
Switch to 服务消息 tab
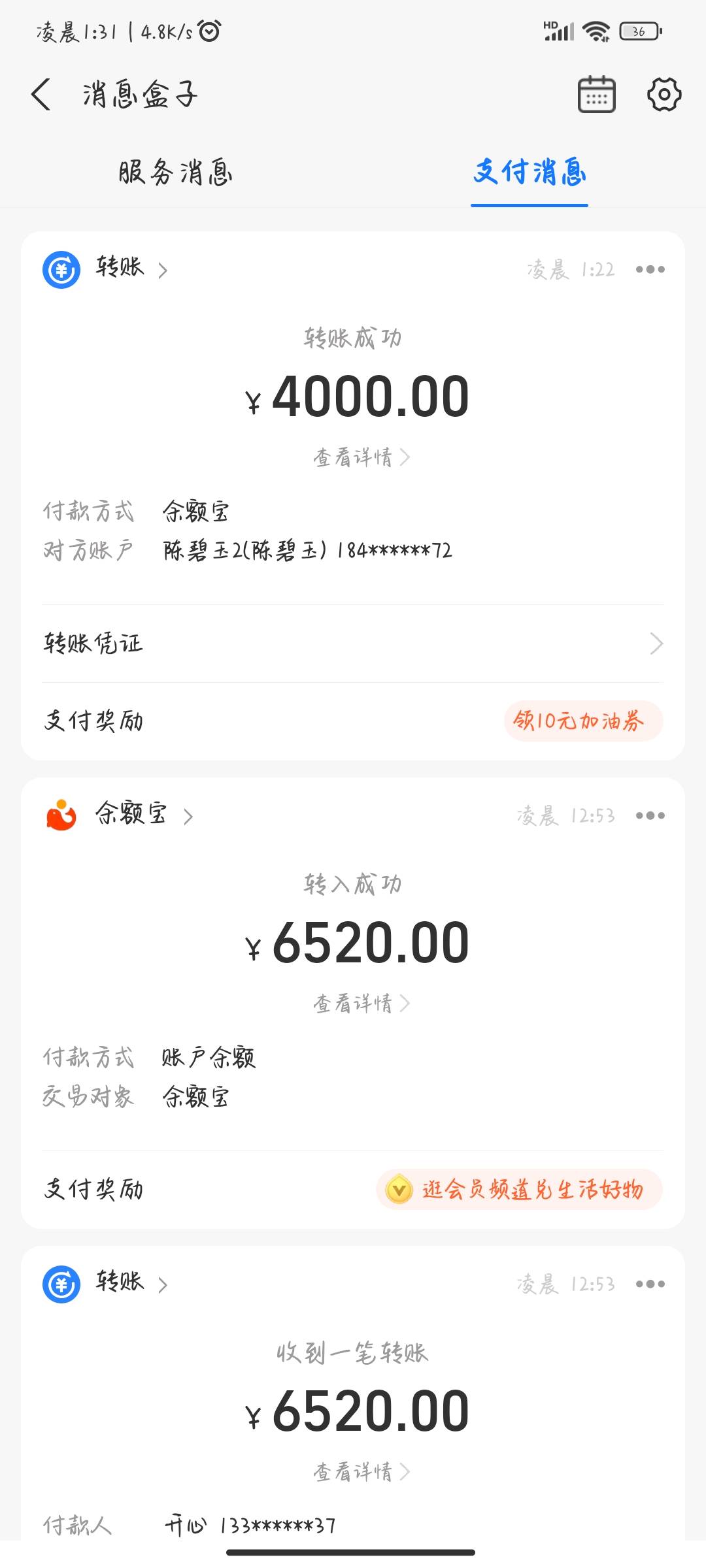tap(175, 172)
